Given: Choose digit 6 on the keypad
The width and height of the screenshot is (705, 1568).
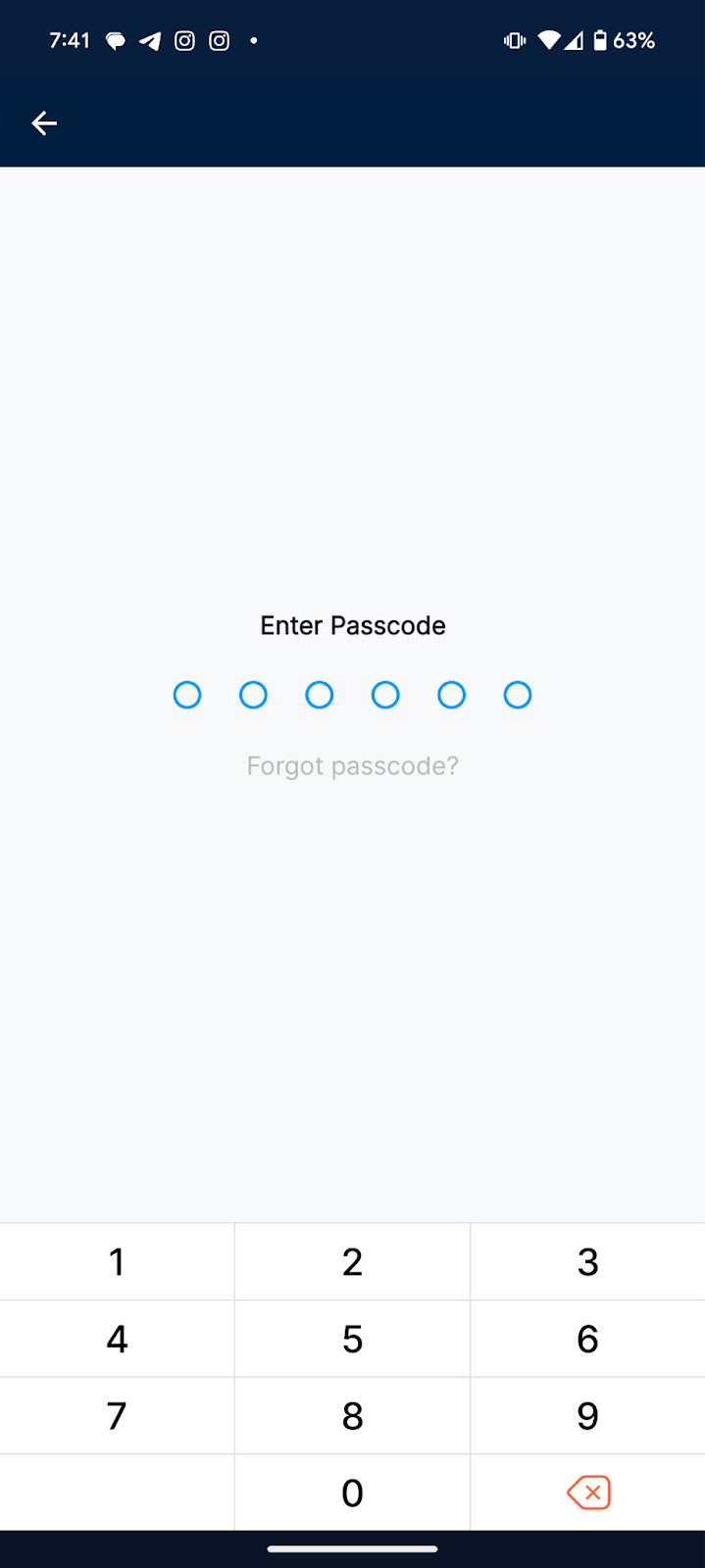Looking at the screenshot, I should pos(587,1339).
